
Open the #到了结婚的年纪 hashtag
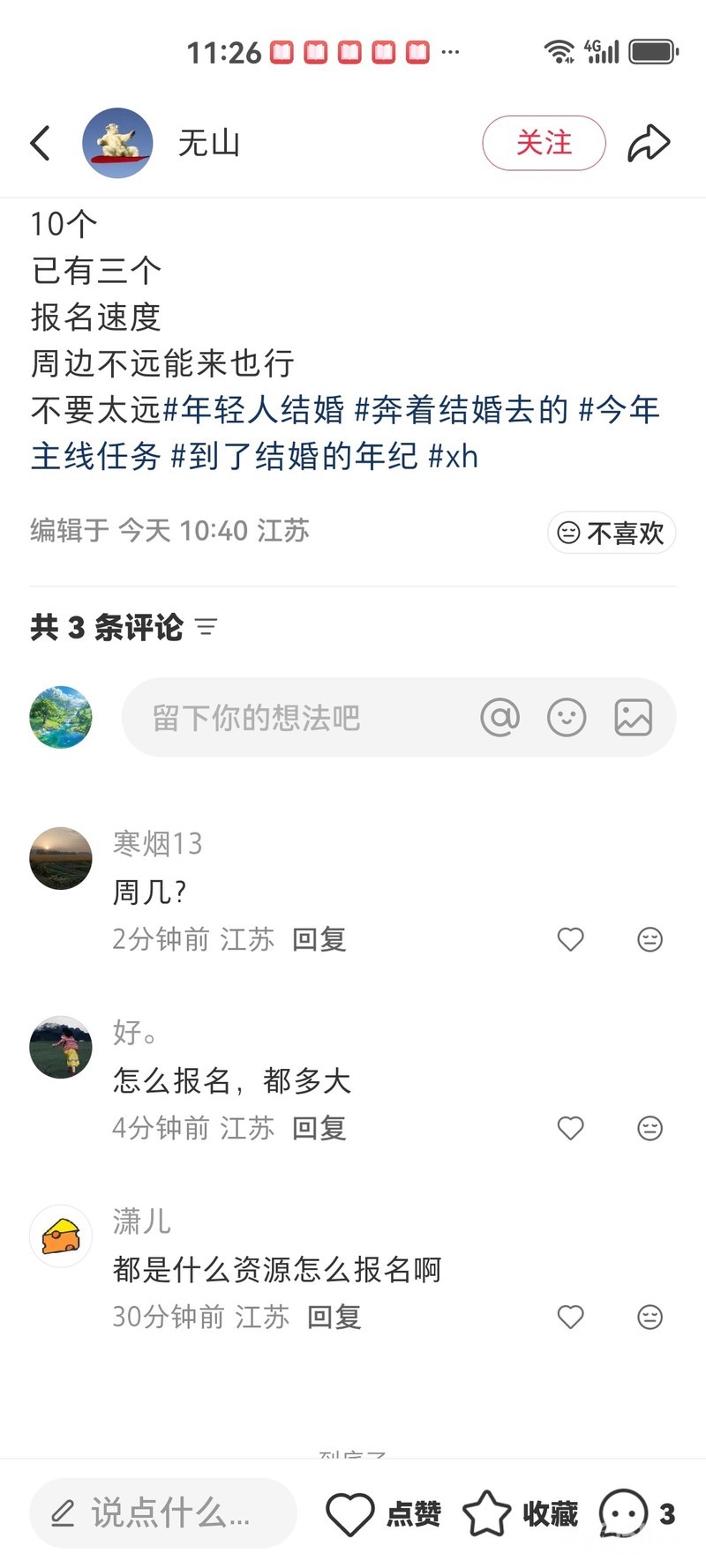click(x=295, y=457)
